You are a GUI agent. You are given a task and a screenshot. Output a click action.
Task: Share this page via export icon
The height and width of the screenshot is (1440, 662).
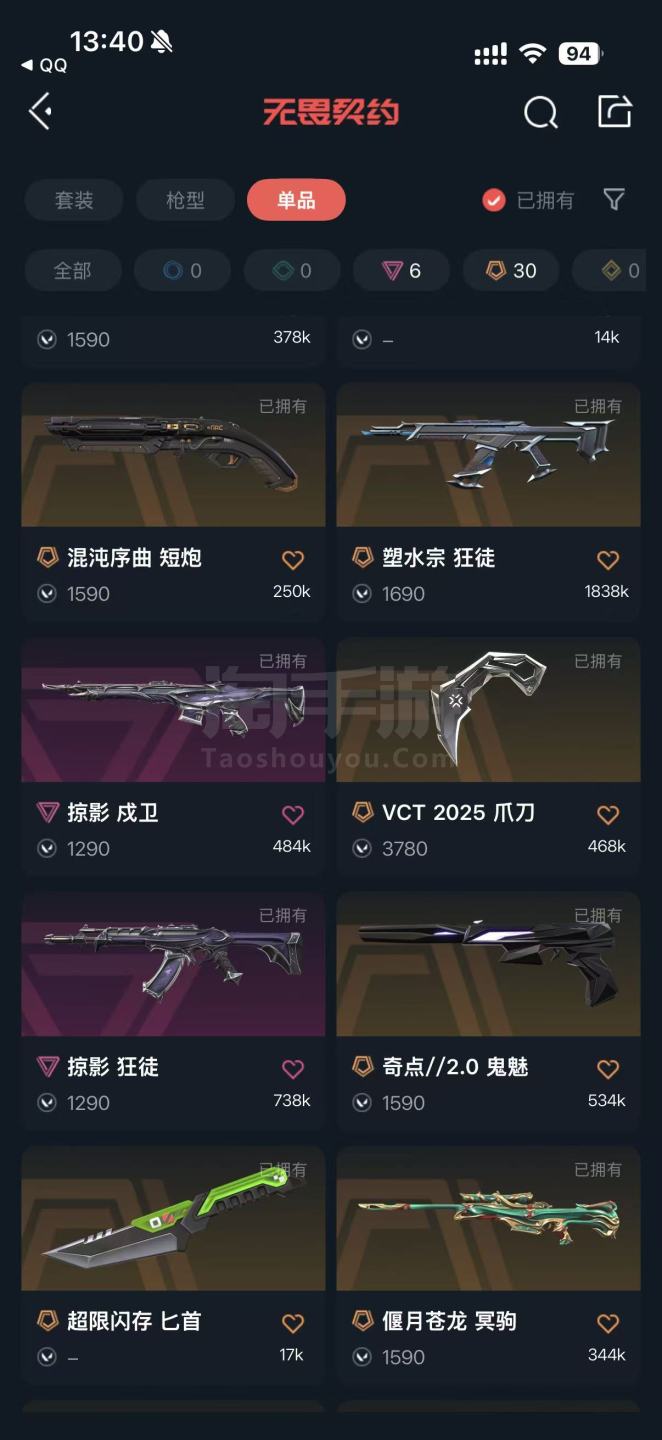click(x=614, y=111)
